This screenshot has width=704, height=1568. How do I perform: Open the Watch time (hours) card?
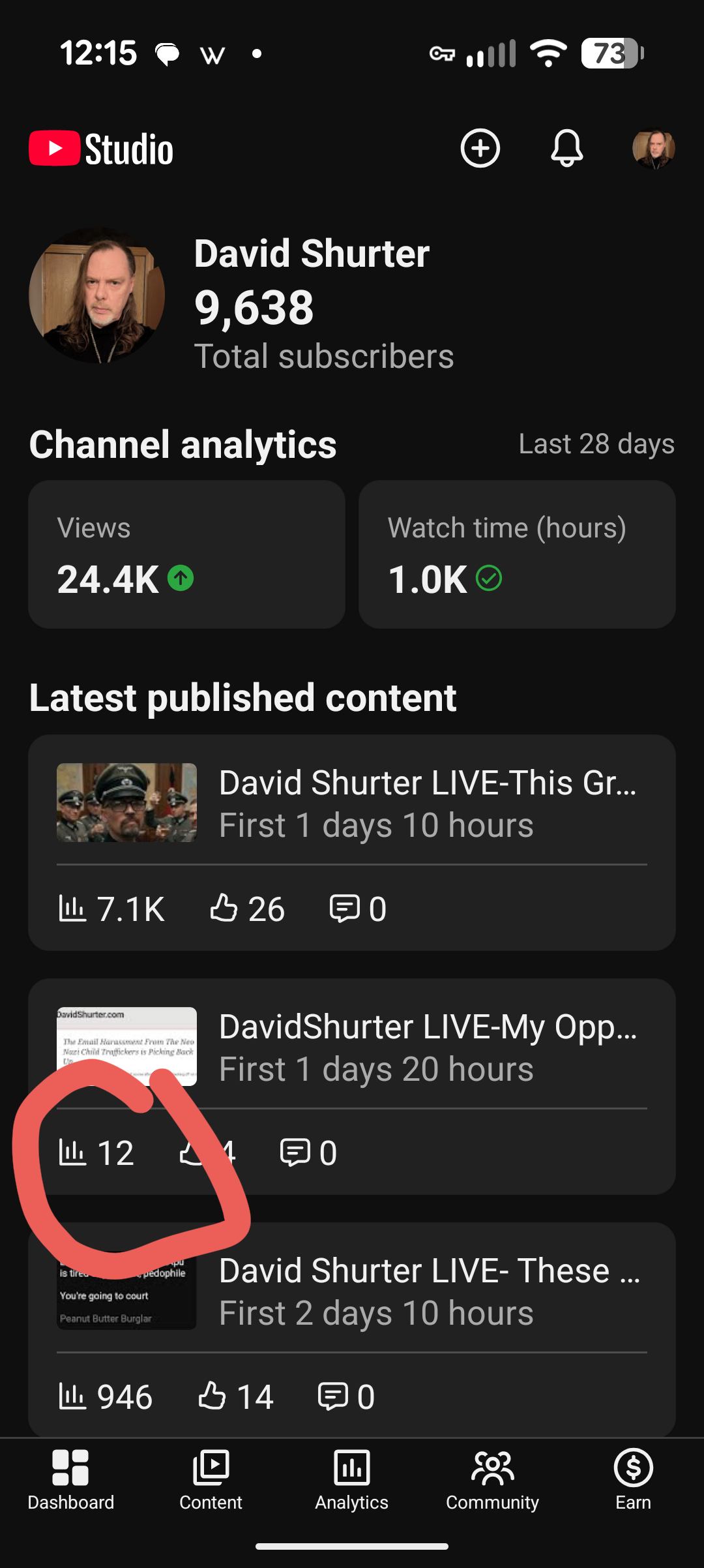(x=517, y=554)
